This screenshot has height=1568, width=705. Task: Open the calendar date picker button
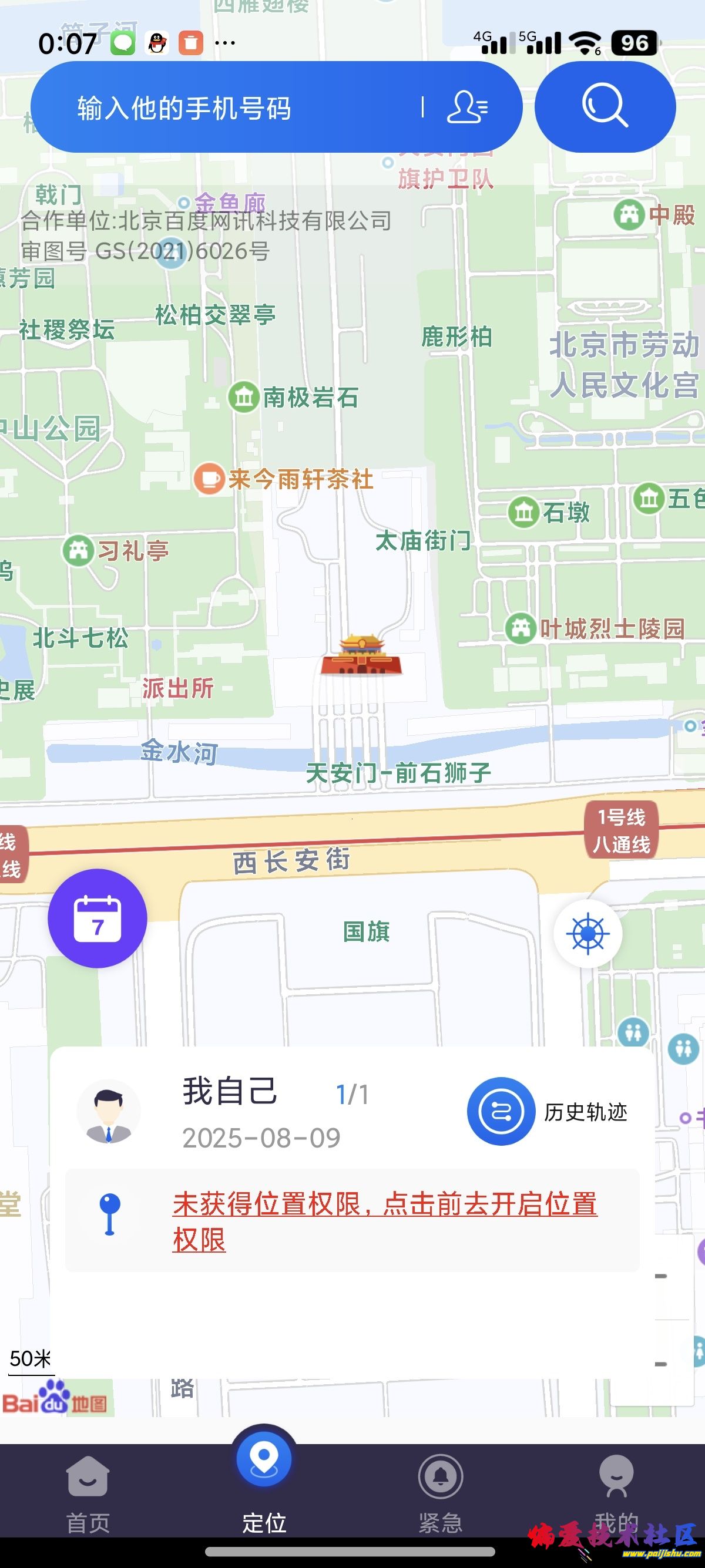click(x=98, y=918)
